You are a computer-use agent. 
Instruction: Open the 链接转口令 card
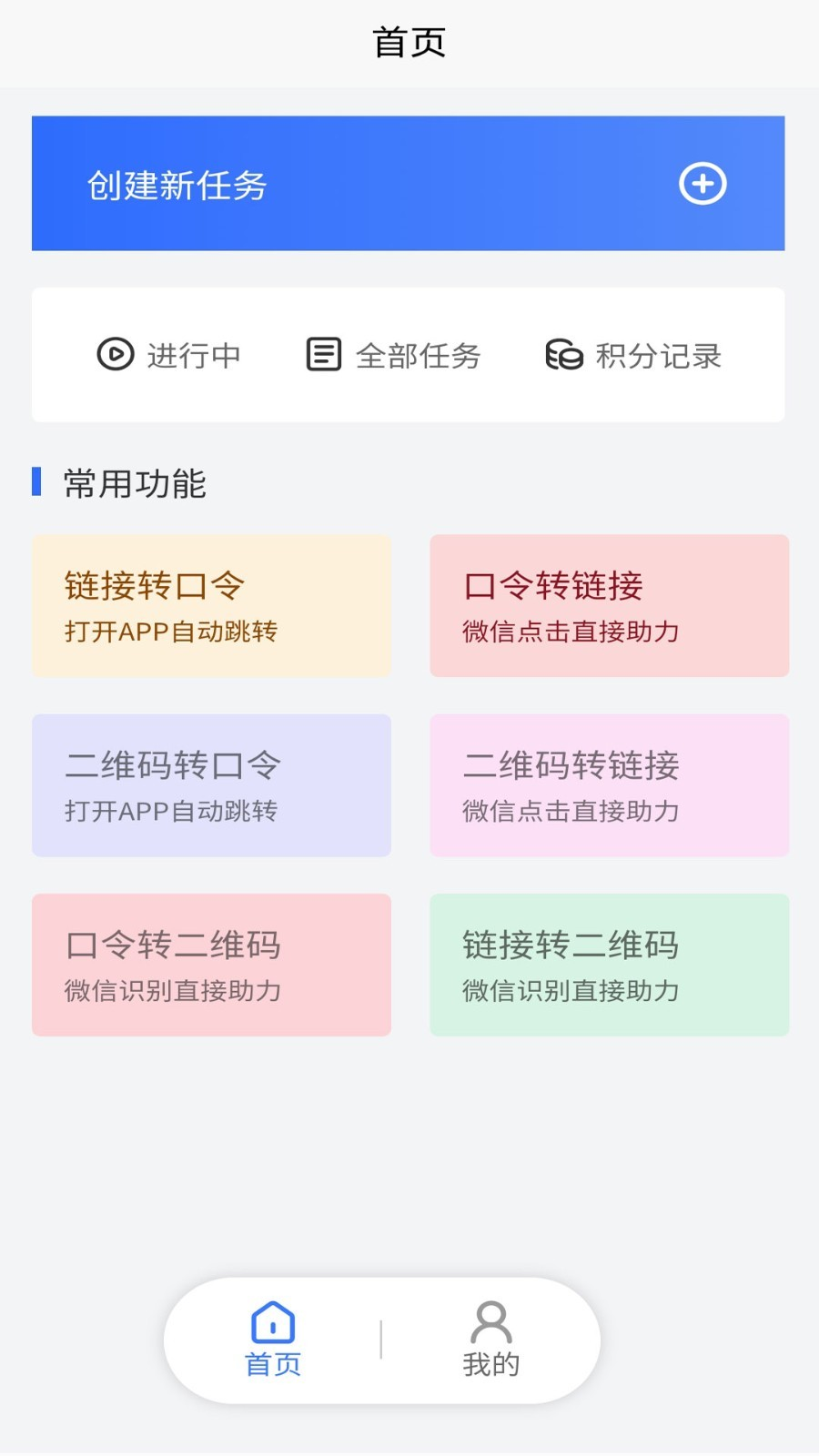click(211, 605)
